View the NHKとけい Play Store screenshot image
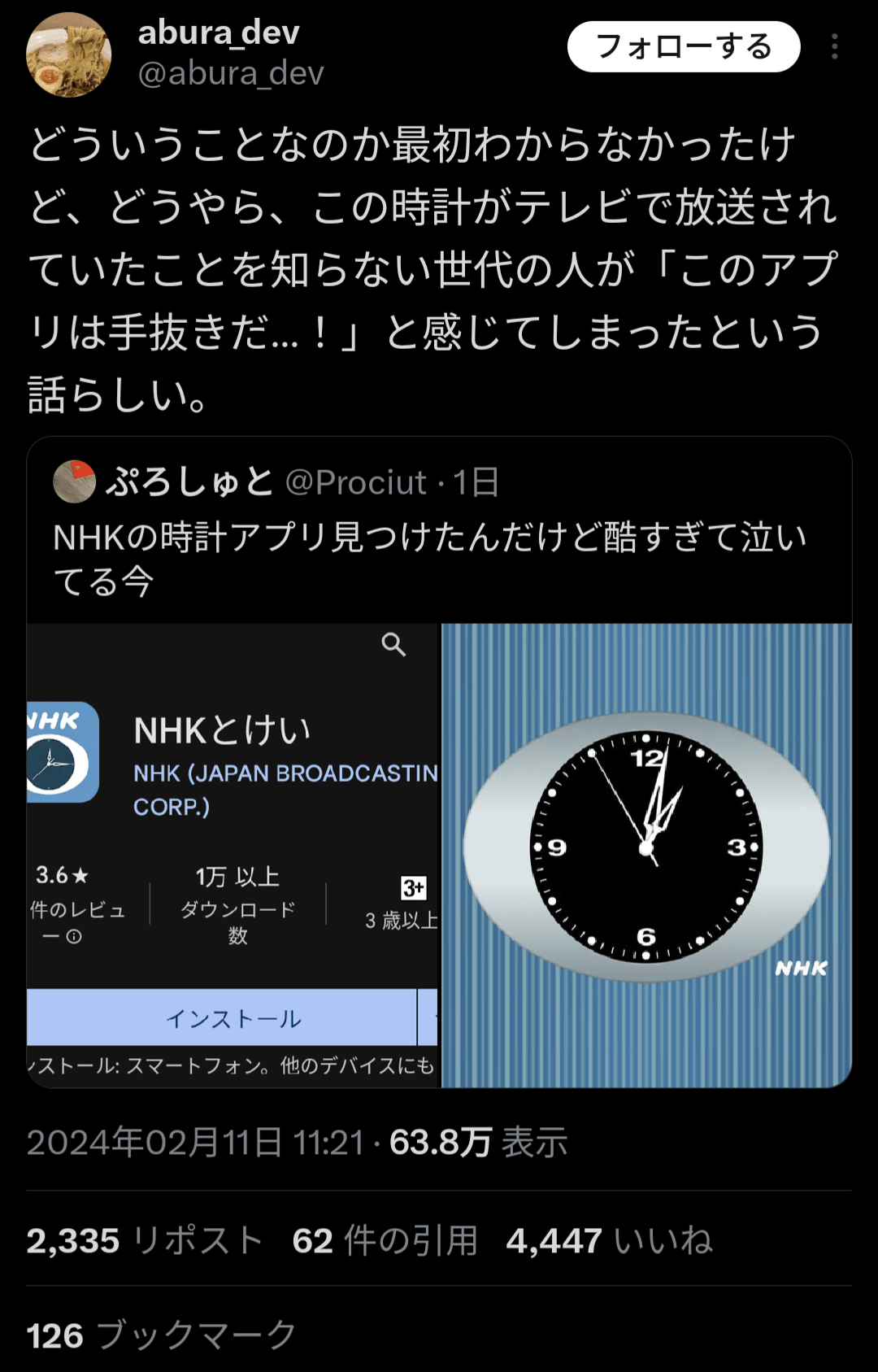 point(233,854)
